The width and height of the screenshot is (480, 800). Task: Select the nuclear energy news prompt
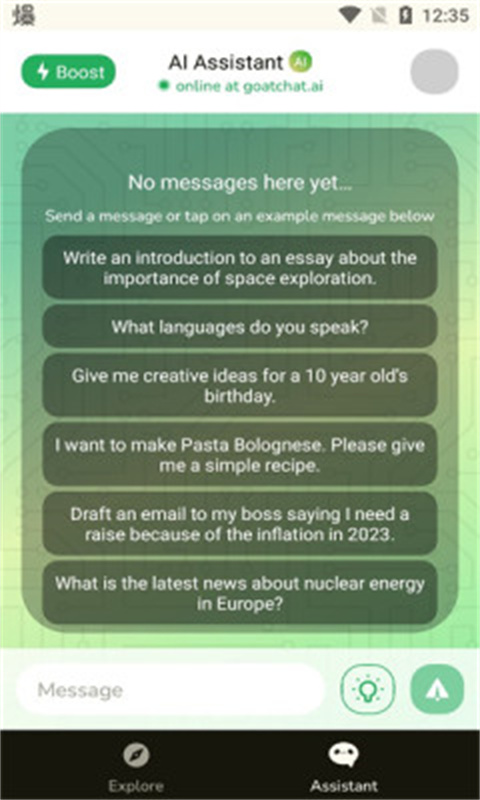[x=240, y=593]
